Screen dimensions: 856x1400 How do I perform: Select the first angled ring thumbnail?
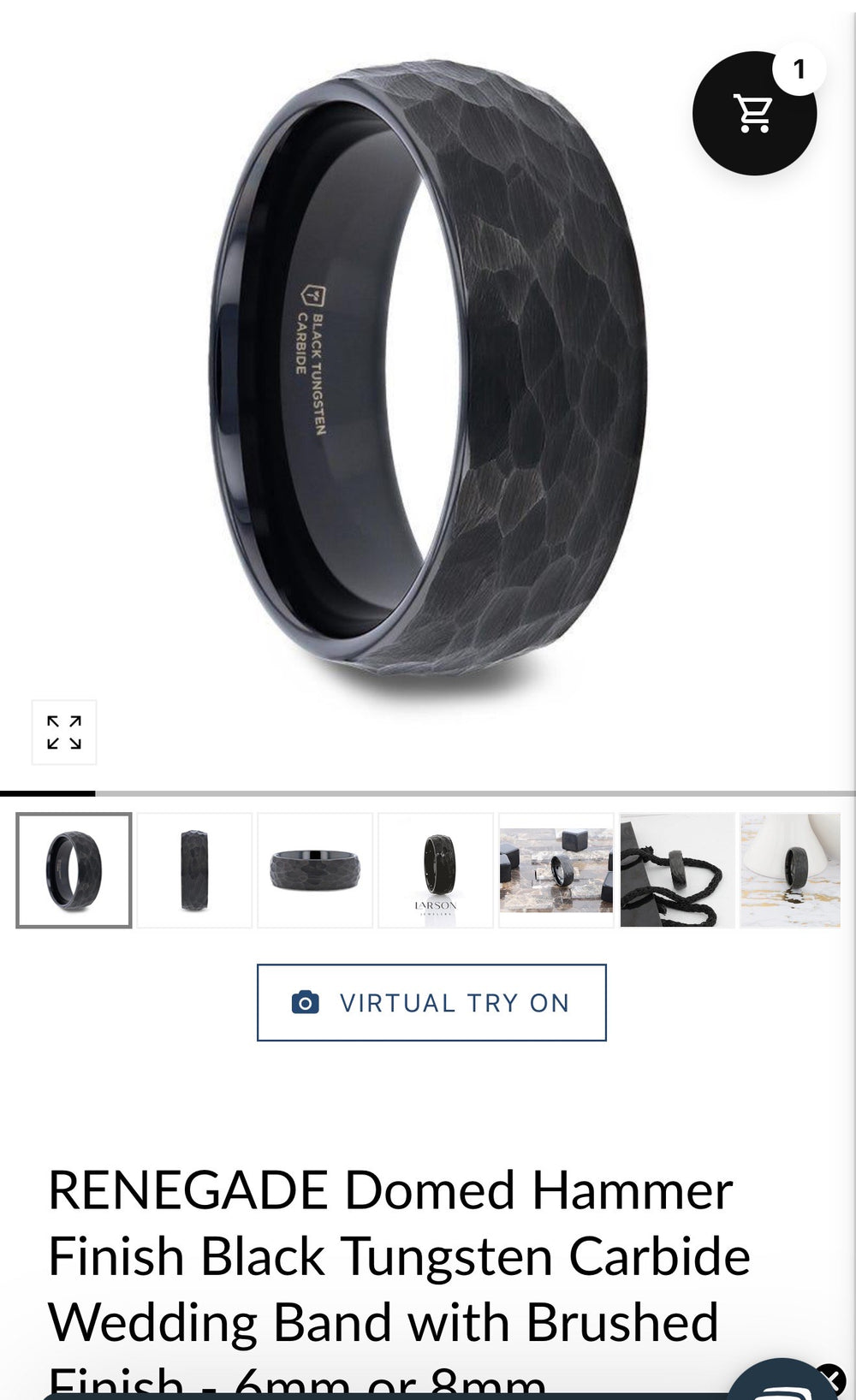pyautogui.click(x=74, y=870)
